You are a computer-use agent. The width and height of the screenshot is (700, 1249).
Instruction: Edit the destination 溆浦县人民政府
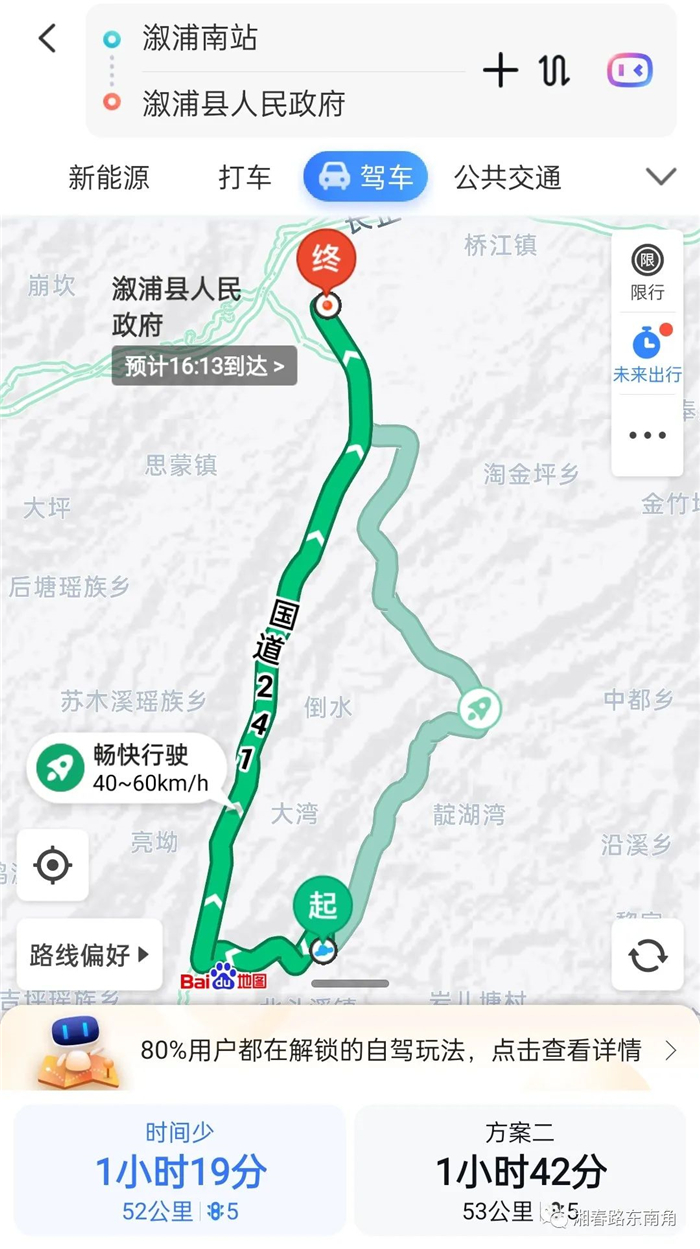[243, 103]
